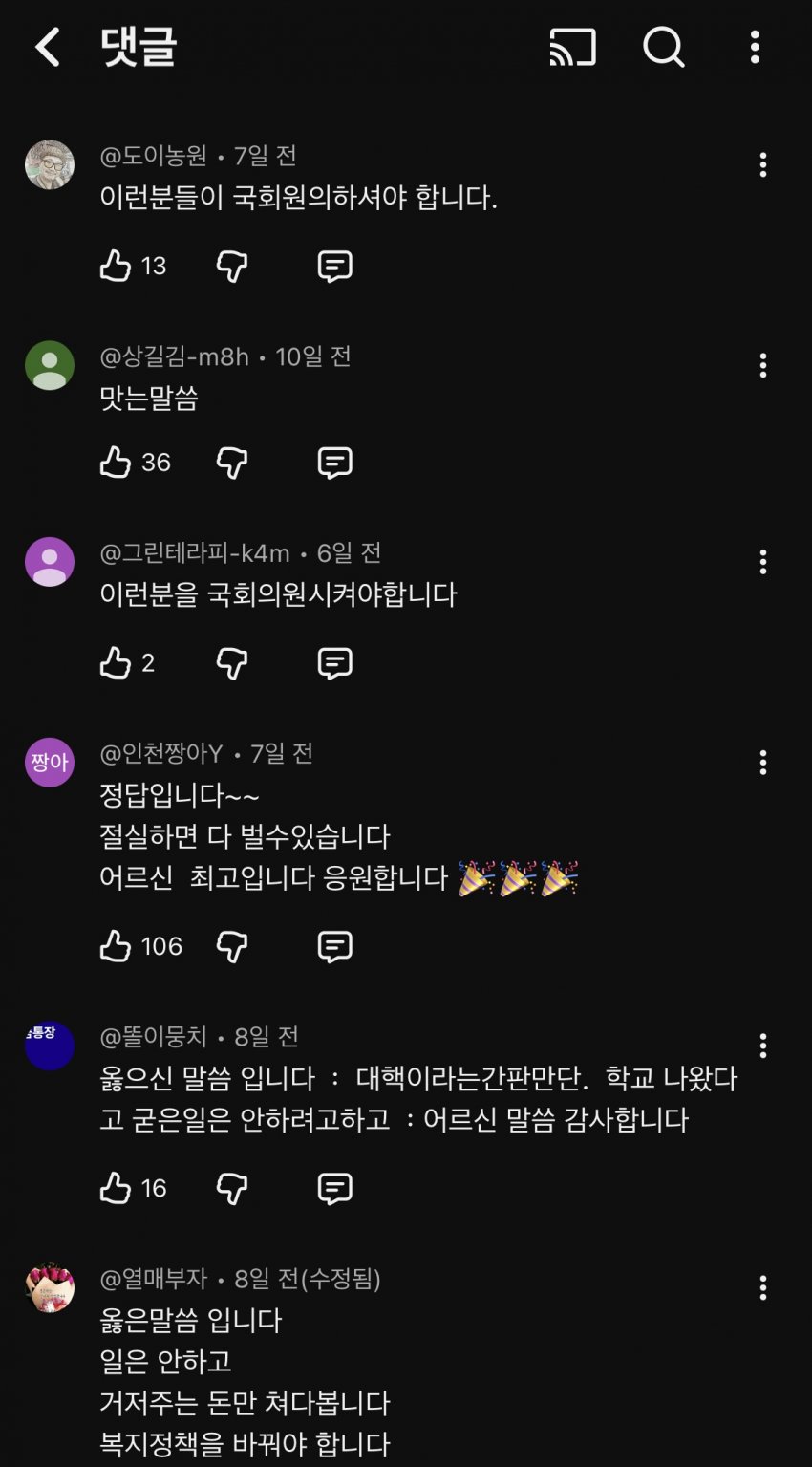Open options menu for @열매부자's comment
Viewport: 812px width, 1467px height.
[x=762, y=1288]
